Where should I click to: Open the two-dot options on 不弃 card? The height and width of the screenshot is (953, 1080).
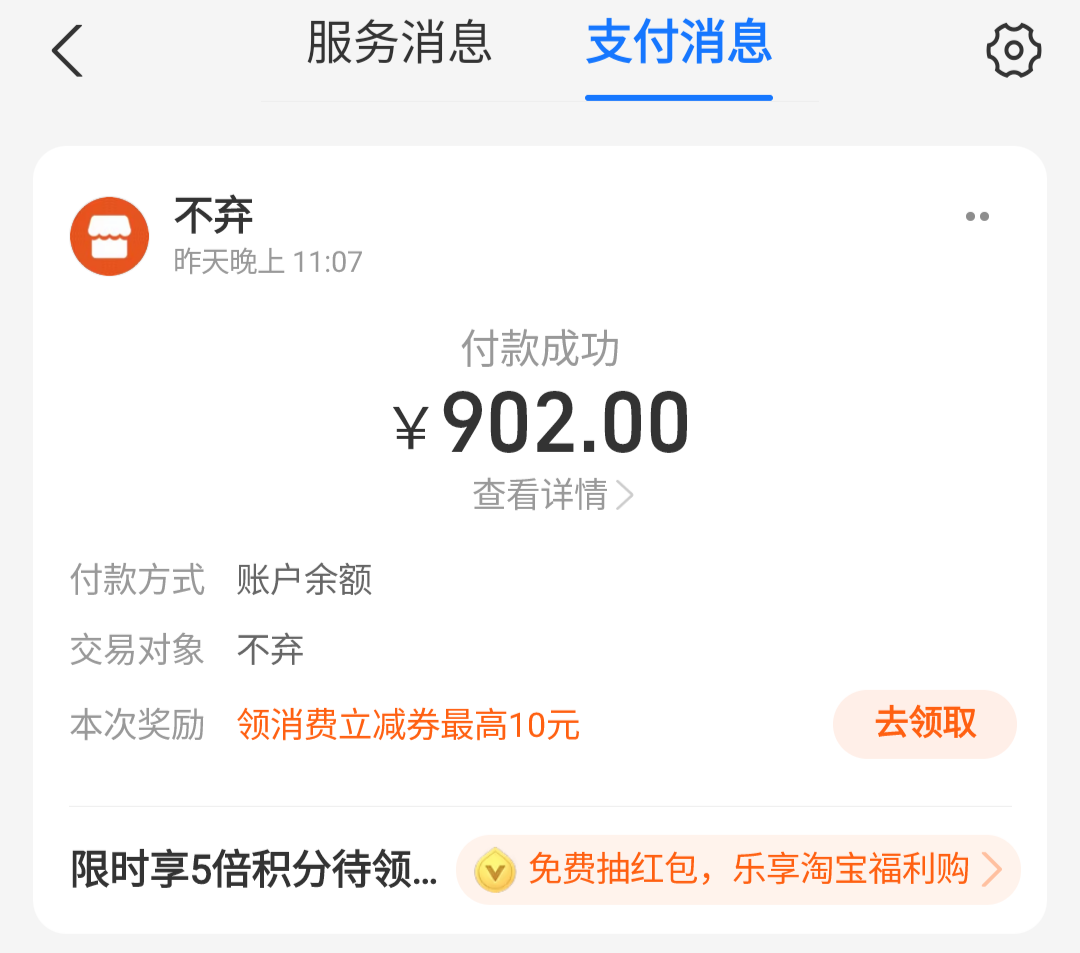click(977, 217)
